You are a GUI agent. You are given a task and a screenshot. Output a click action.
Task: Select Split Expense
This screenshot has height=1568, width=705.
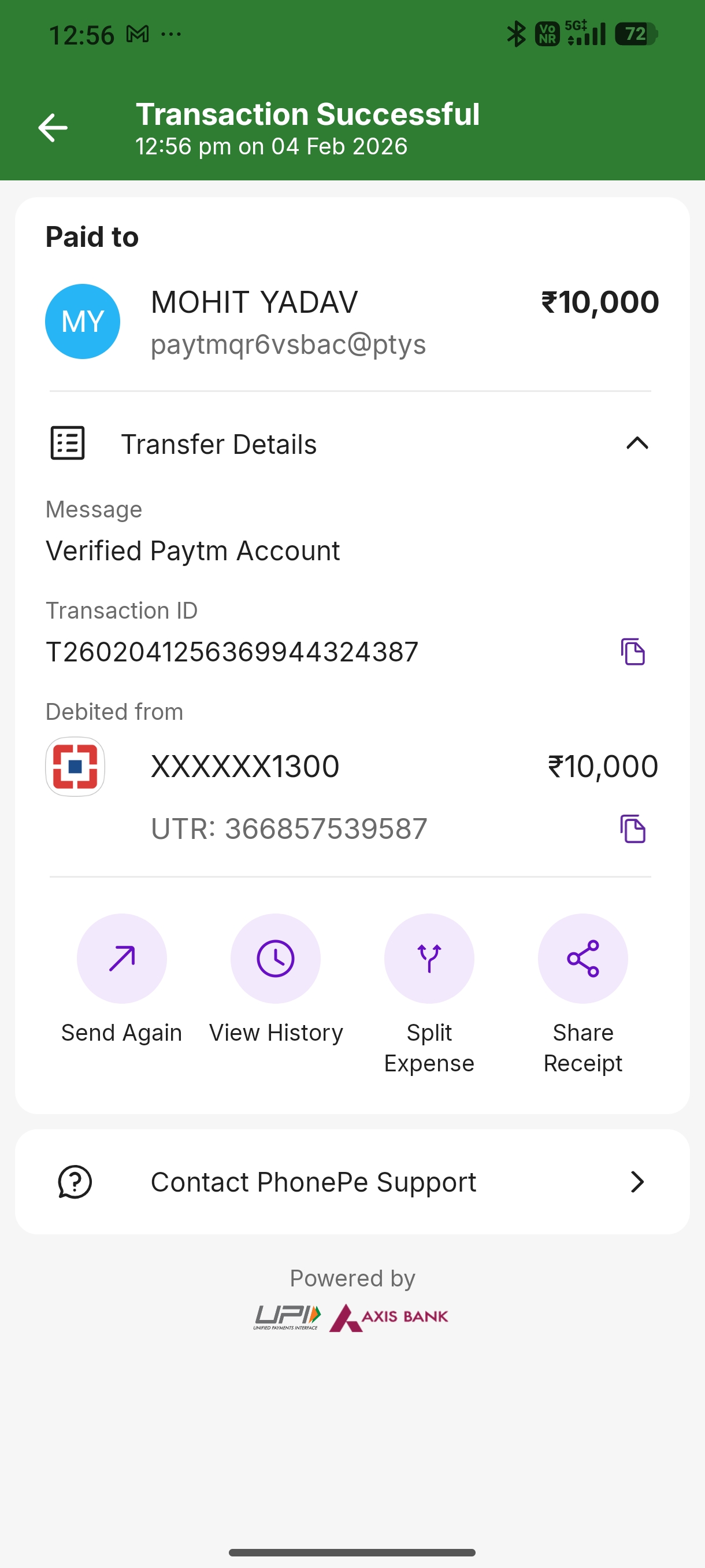tap(429, 959)
